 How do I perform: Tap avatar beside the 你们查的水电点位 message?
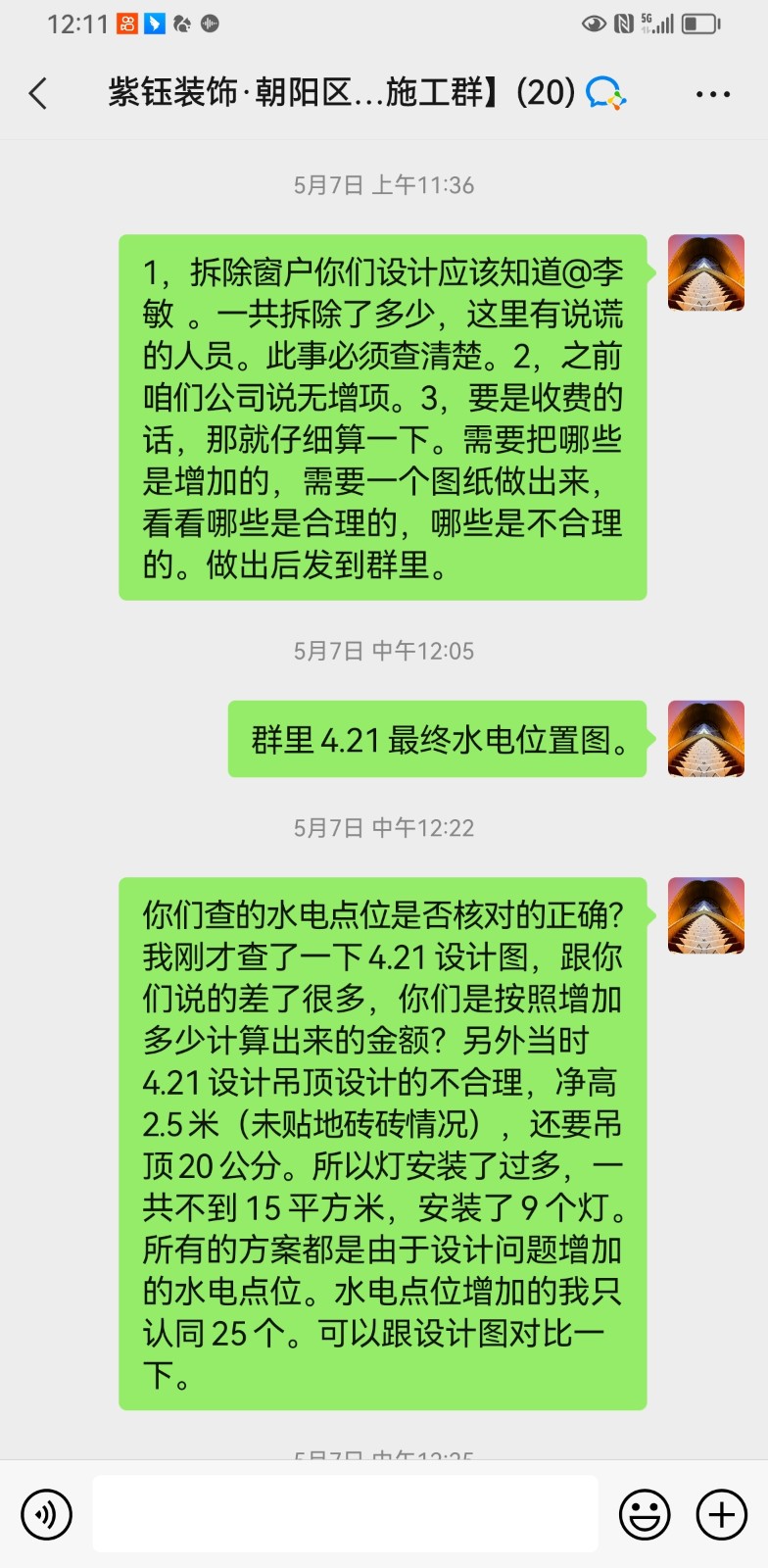coord(705,915)
